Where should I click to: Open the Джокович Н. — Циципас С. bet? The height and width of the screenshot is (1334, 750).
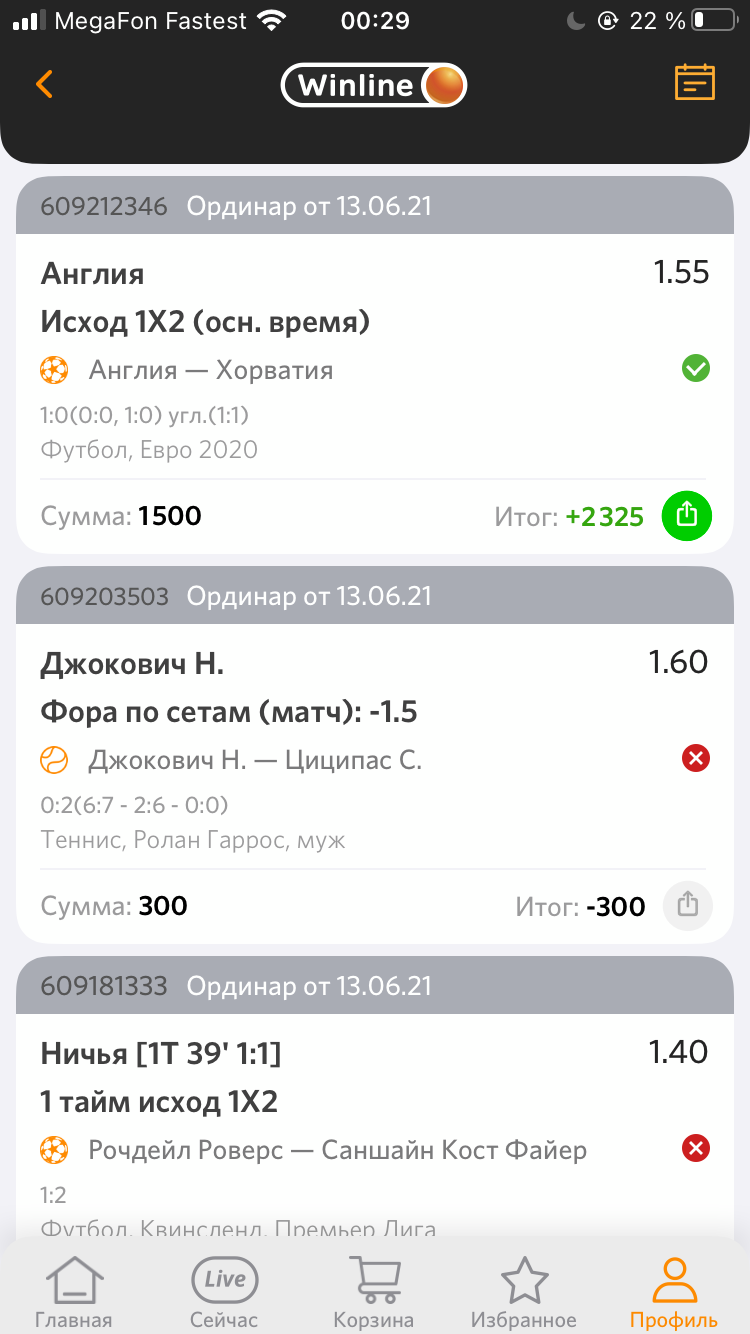click(375, 755)
